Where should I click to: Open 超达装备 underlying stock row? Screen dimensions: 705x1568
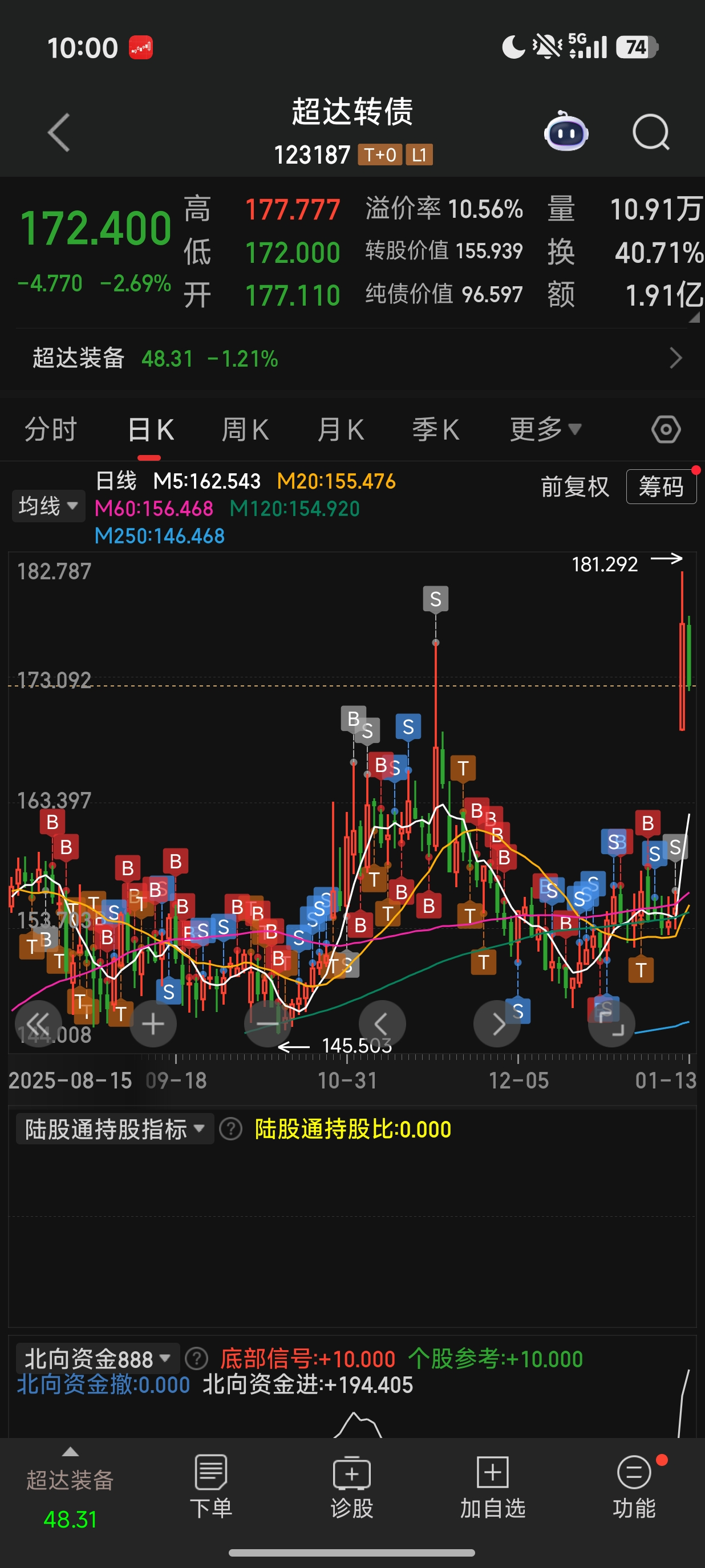[352, 359]
